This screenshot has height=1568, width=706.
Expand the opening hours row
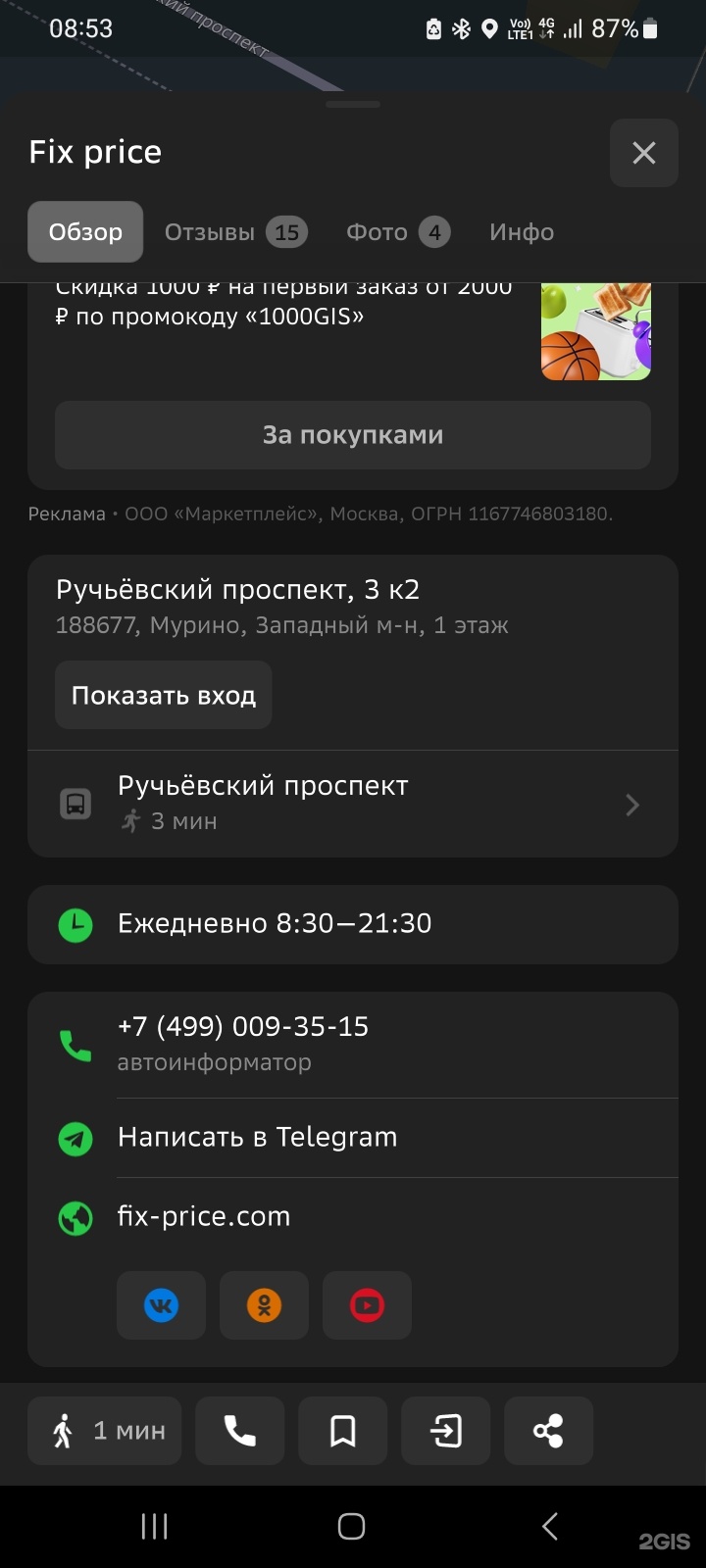tap(353, 924)
